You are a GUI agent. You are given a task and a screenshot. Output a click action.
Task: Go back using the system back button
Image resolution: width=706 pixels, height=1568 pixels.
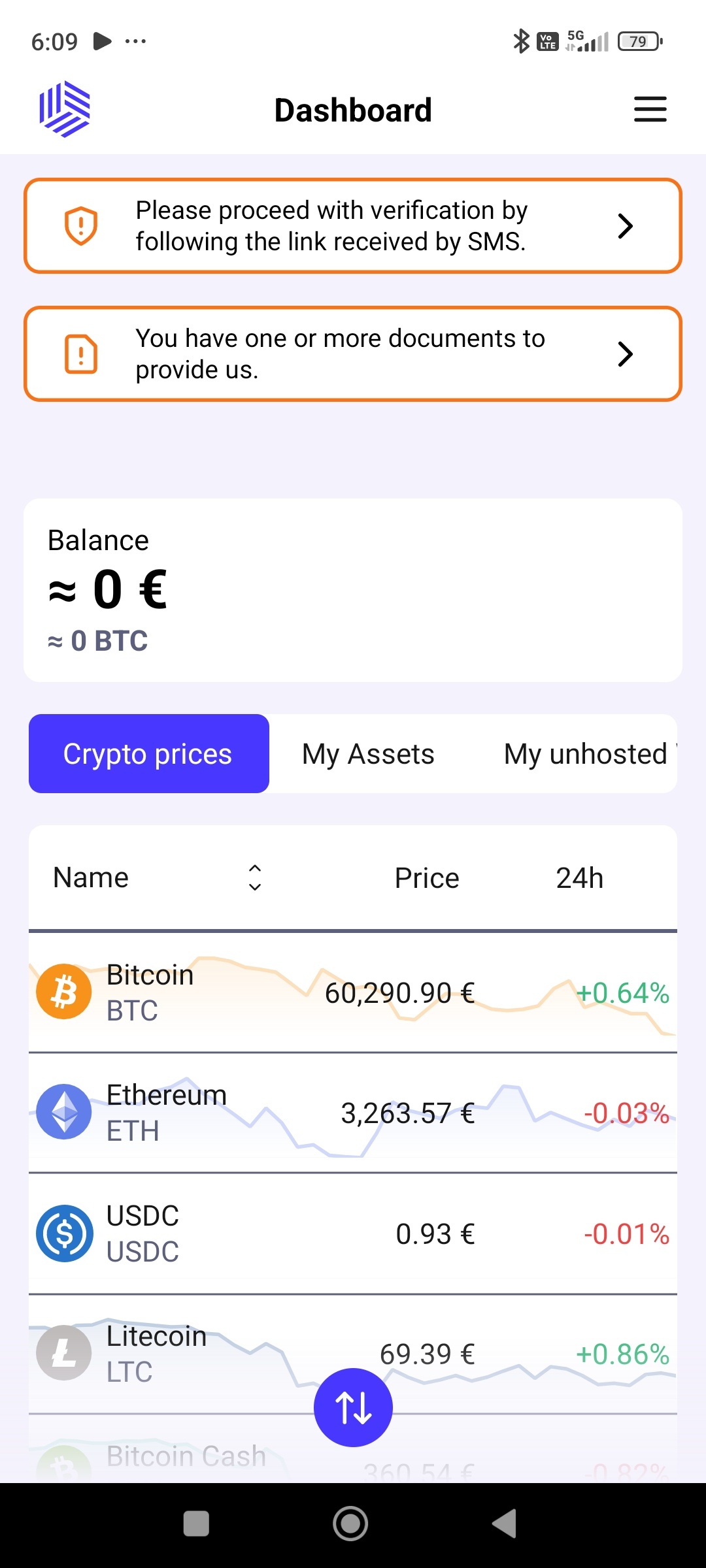[x=504, y=1524]
